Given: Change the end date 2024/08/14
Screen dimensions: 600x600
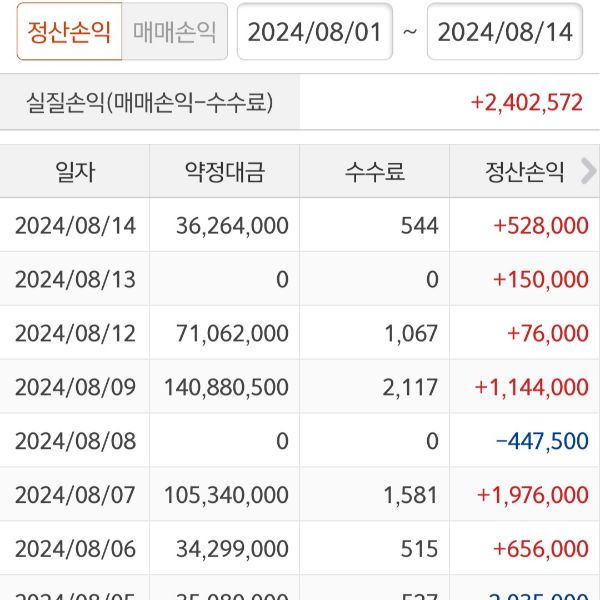Looking at the screenshot, I should (x=505, y=32).
